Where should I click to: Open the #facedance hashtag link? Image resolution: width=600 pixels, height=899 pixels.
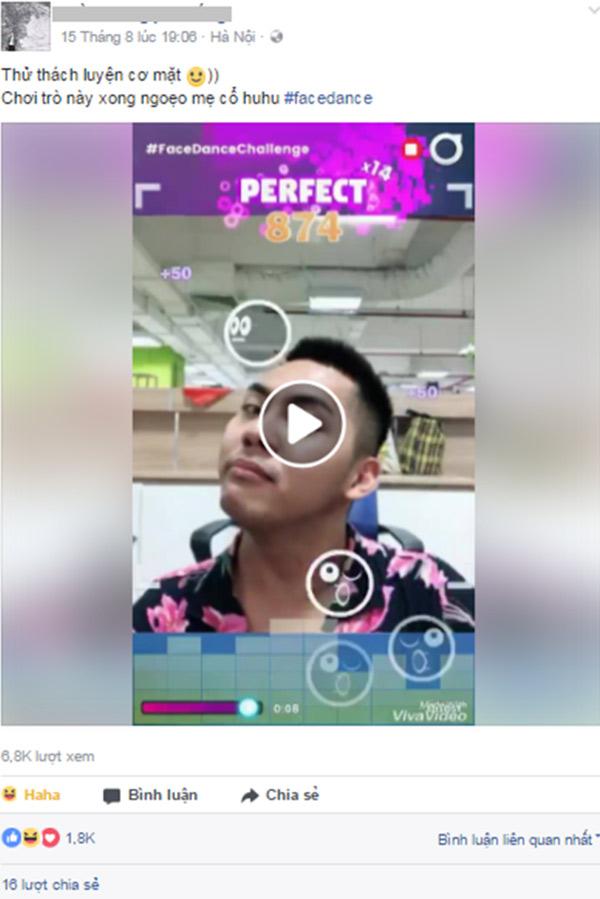point(328,98)
